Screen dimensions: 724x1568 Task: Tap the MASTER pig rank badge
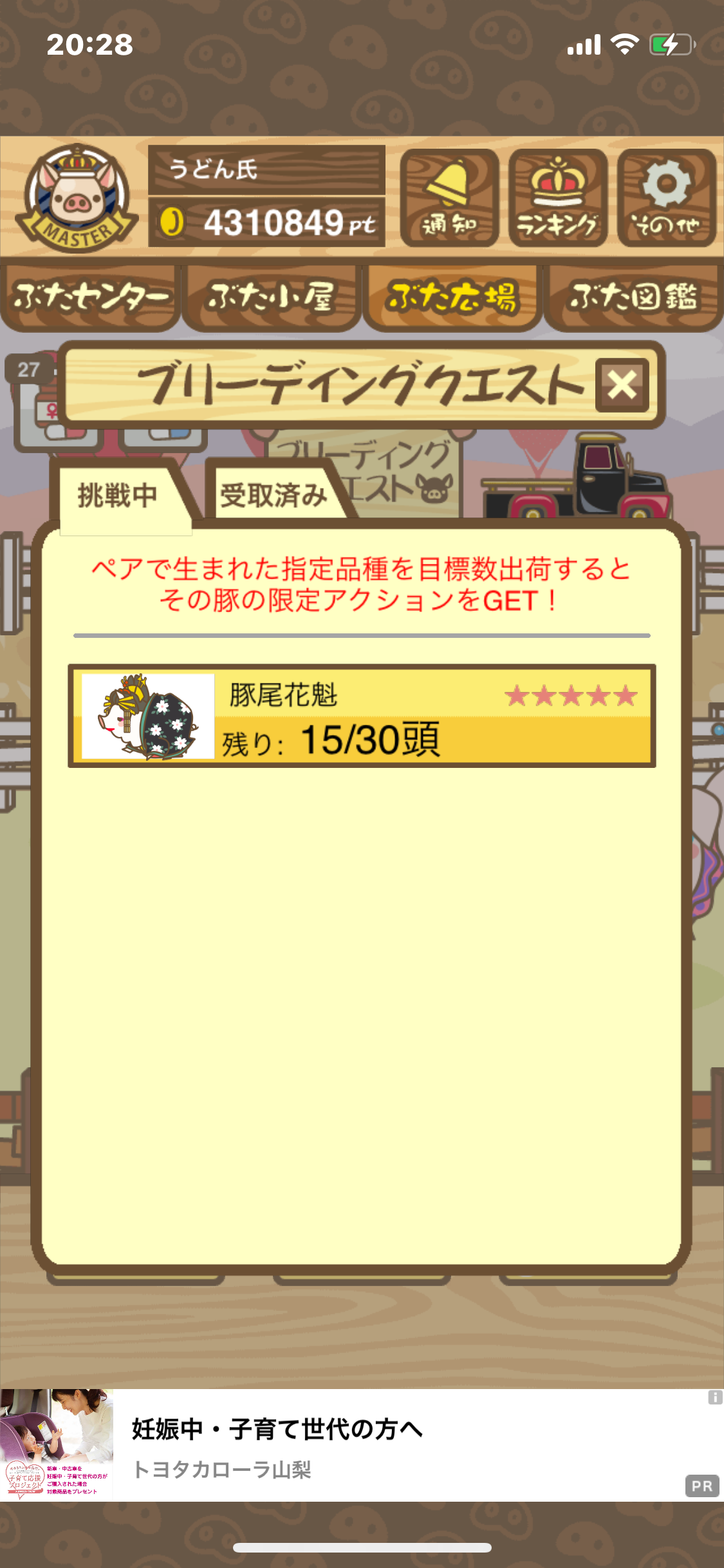tap(77, 198)
